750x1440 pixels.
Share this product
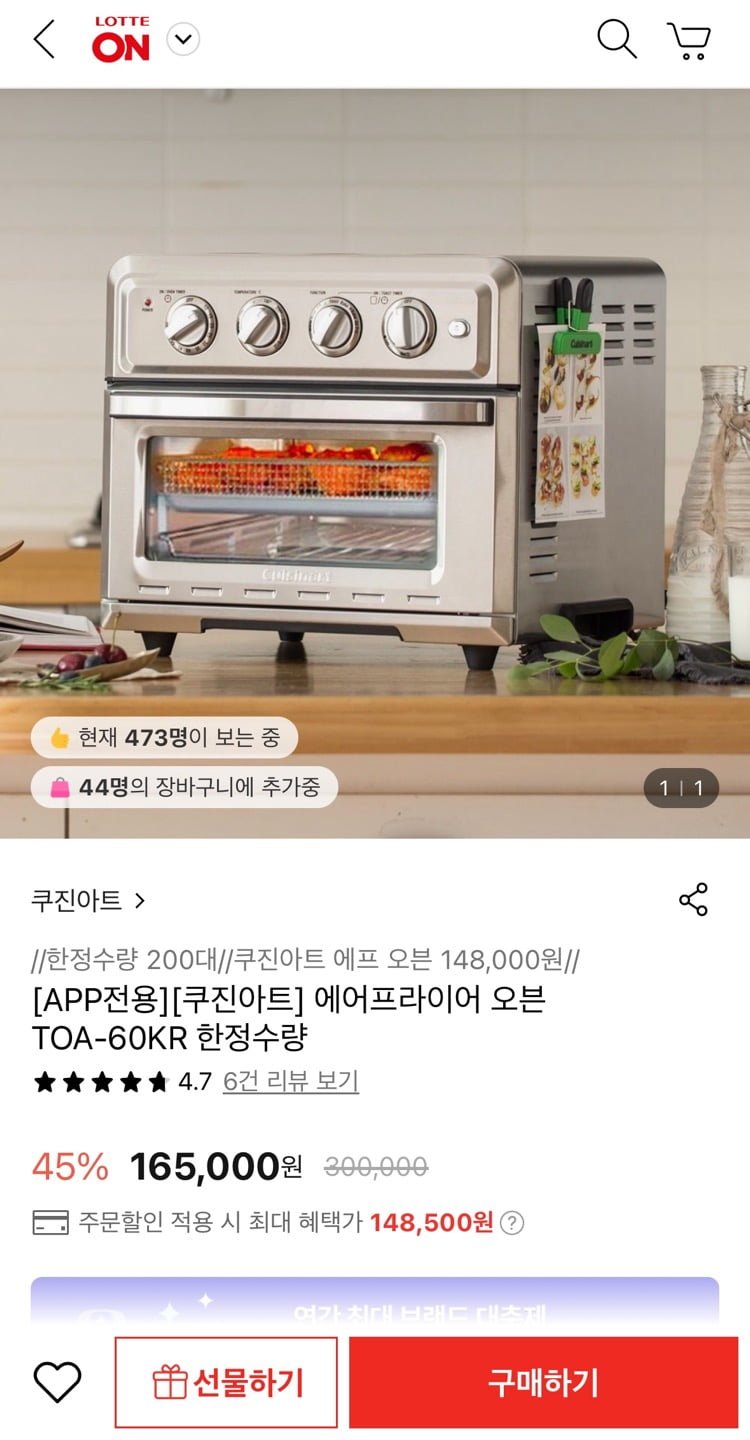click(693, 900)
